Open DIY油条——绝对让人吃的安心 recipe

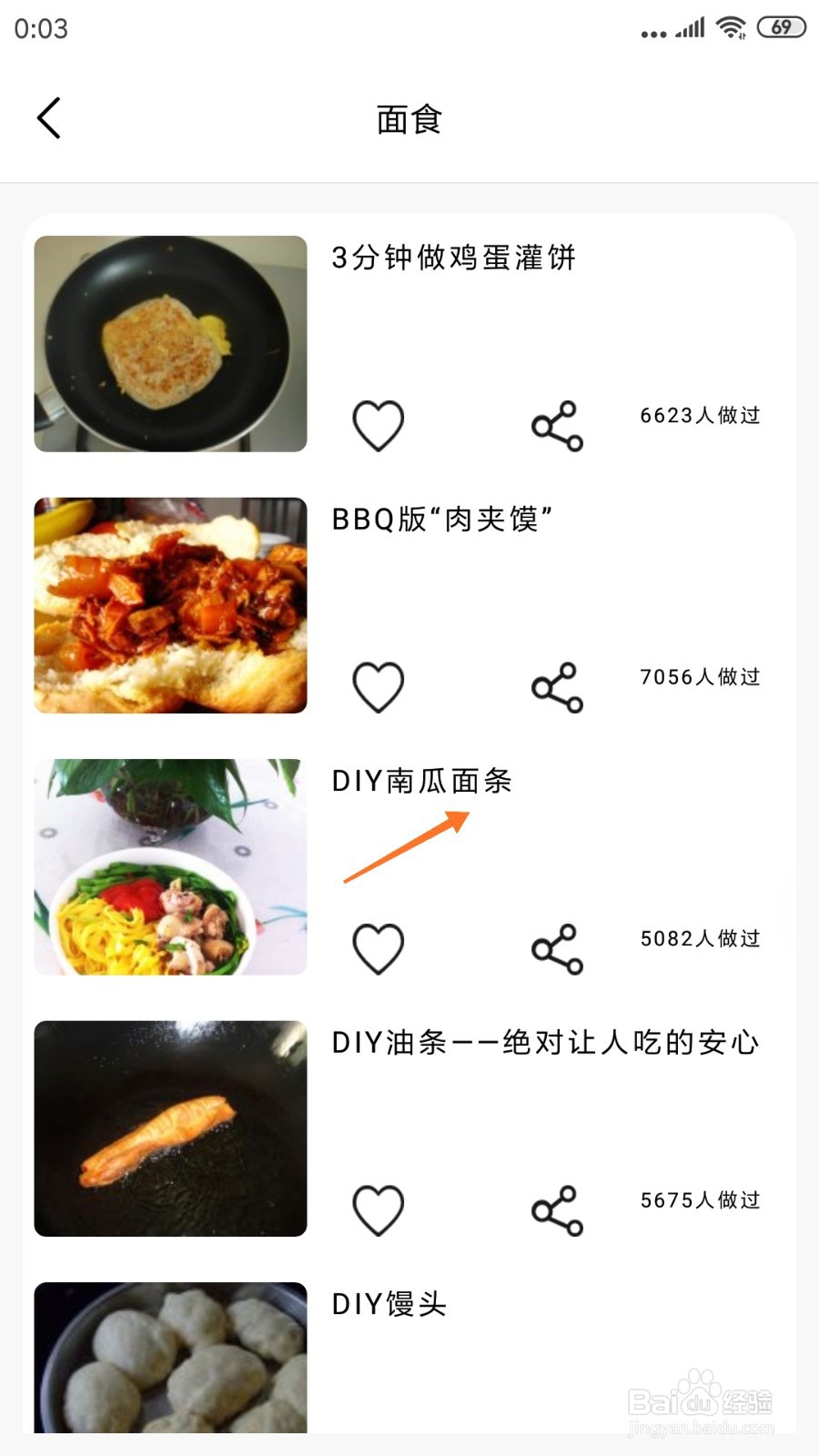click(546, 1044)
